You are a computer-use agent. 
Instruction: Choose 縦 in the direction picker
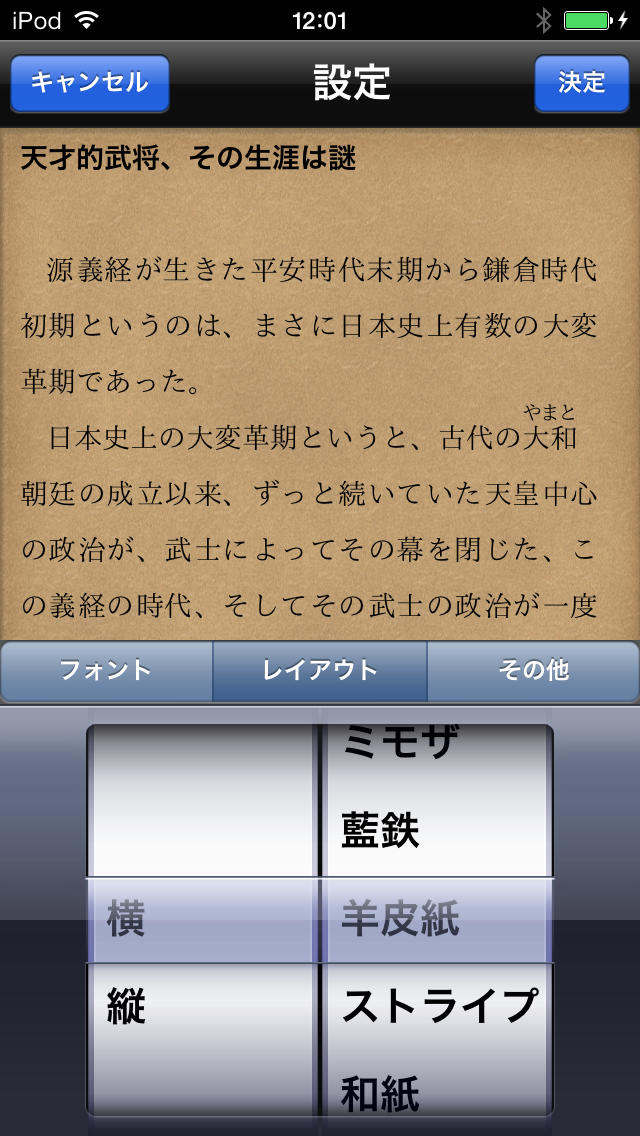[127, 1008]
